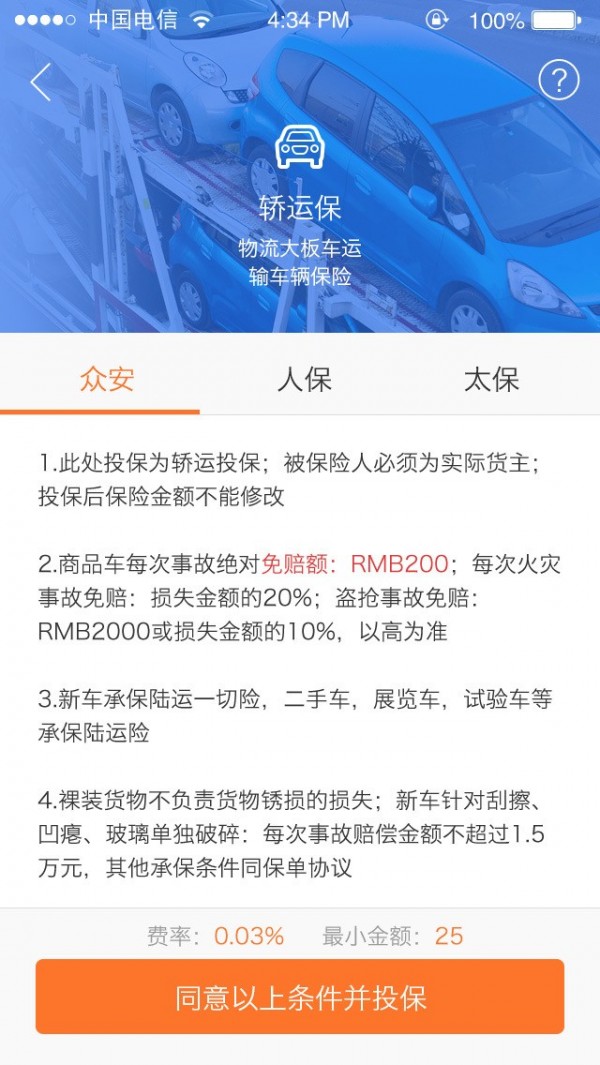Select the 众安 tab
This screenshot has height=1065, width=600.
coord(107,380)
